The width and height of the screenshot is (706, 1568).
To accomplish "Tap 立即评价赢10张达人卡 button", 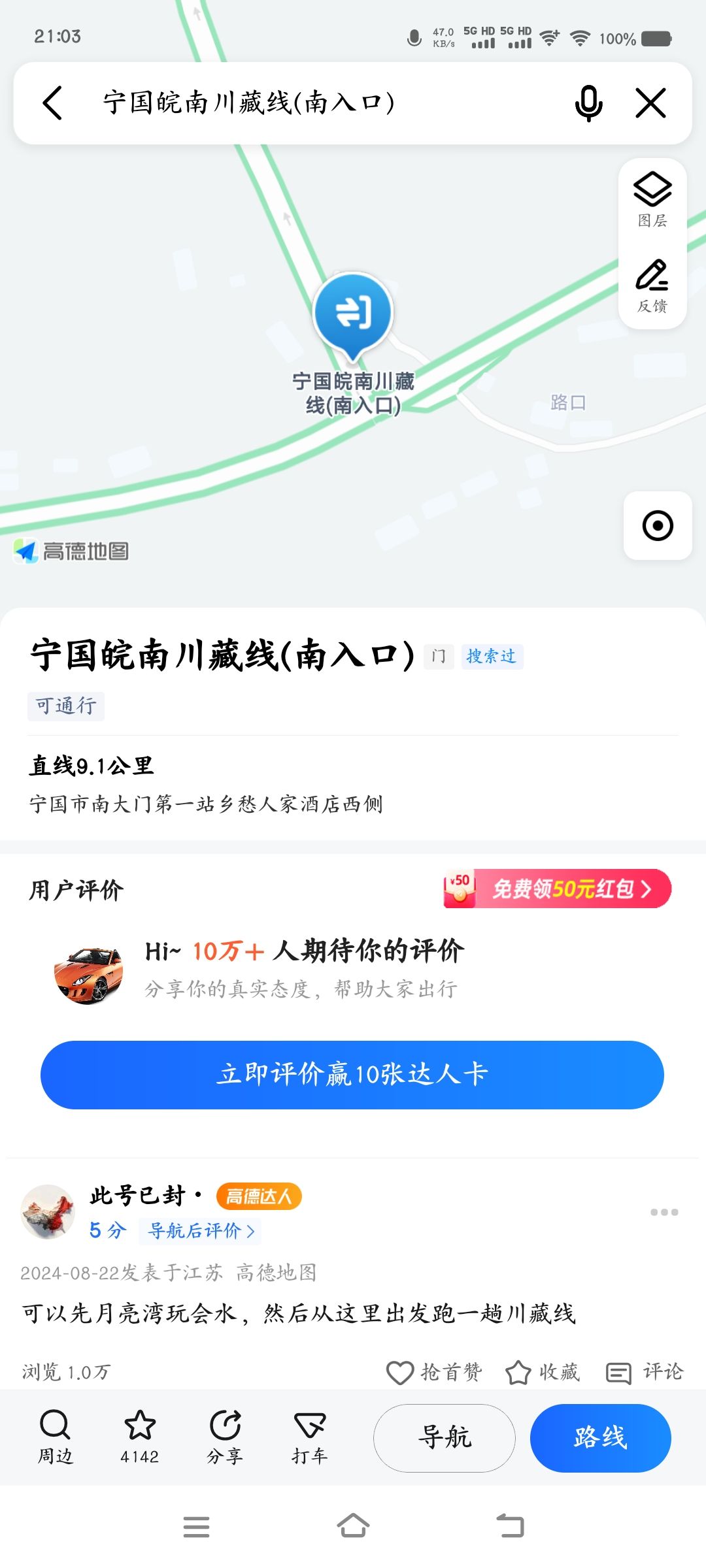I will coord(352,1075).
